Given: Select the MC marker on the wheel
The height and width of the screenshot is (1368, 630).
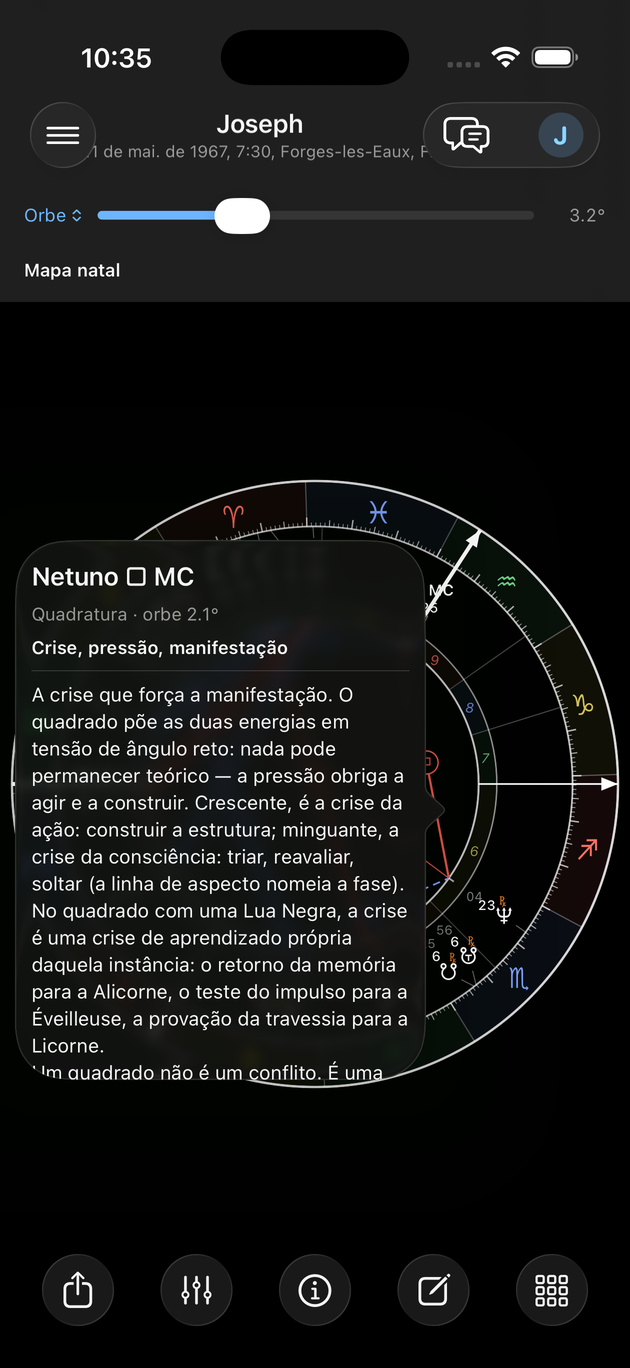Looking at the screenshot, I should tap(441, 590).
